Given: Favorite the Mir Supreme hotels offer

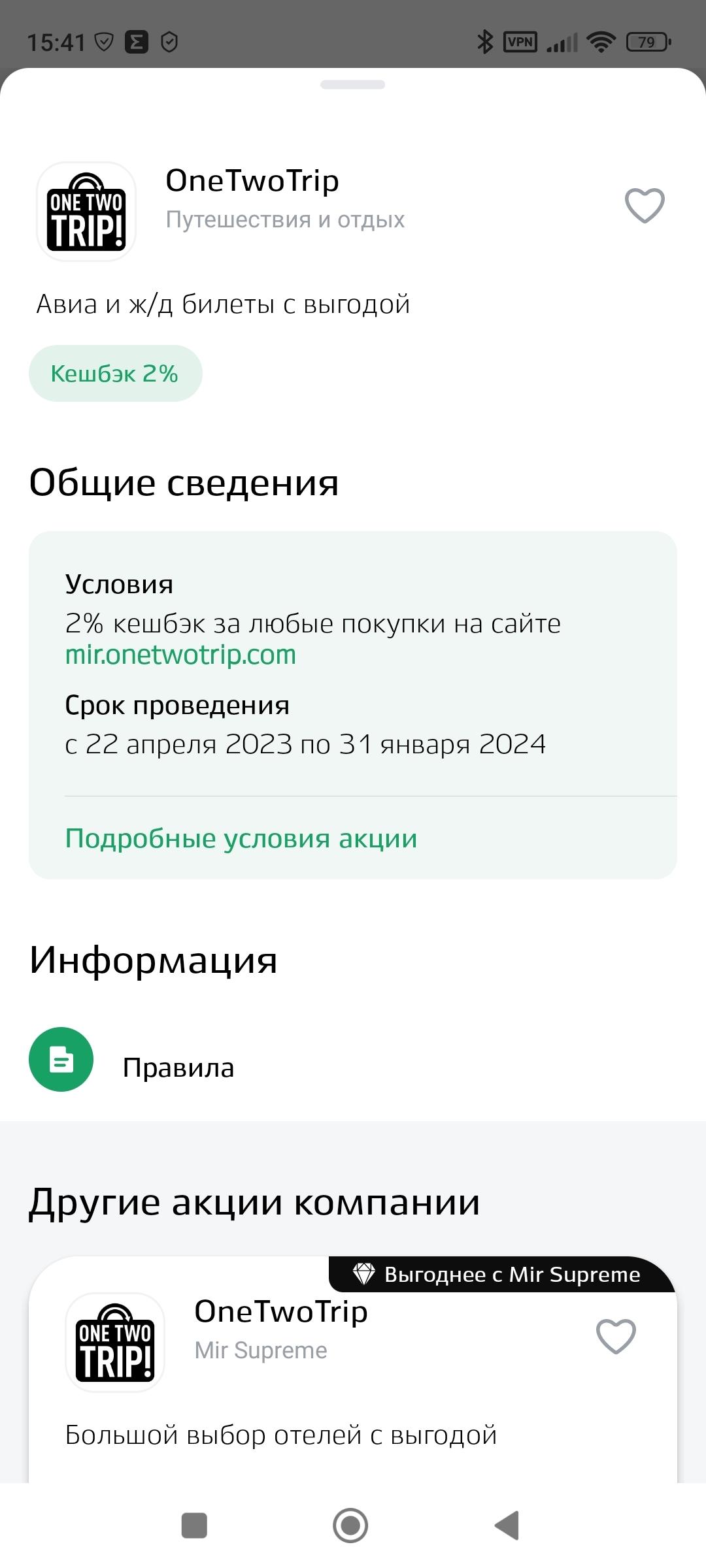Looking at the screenshot, I should pos(616,1336).
